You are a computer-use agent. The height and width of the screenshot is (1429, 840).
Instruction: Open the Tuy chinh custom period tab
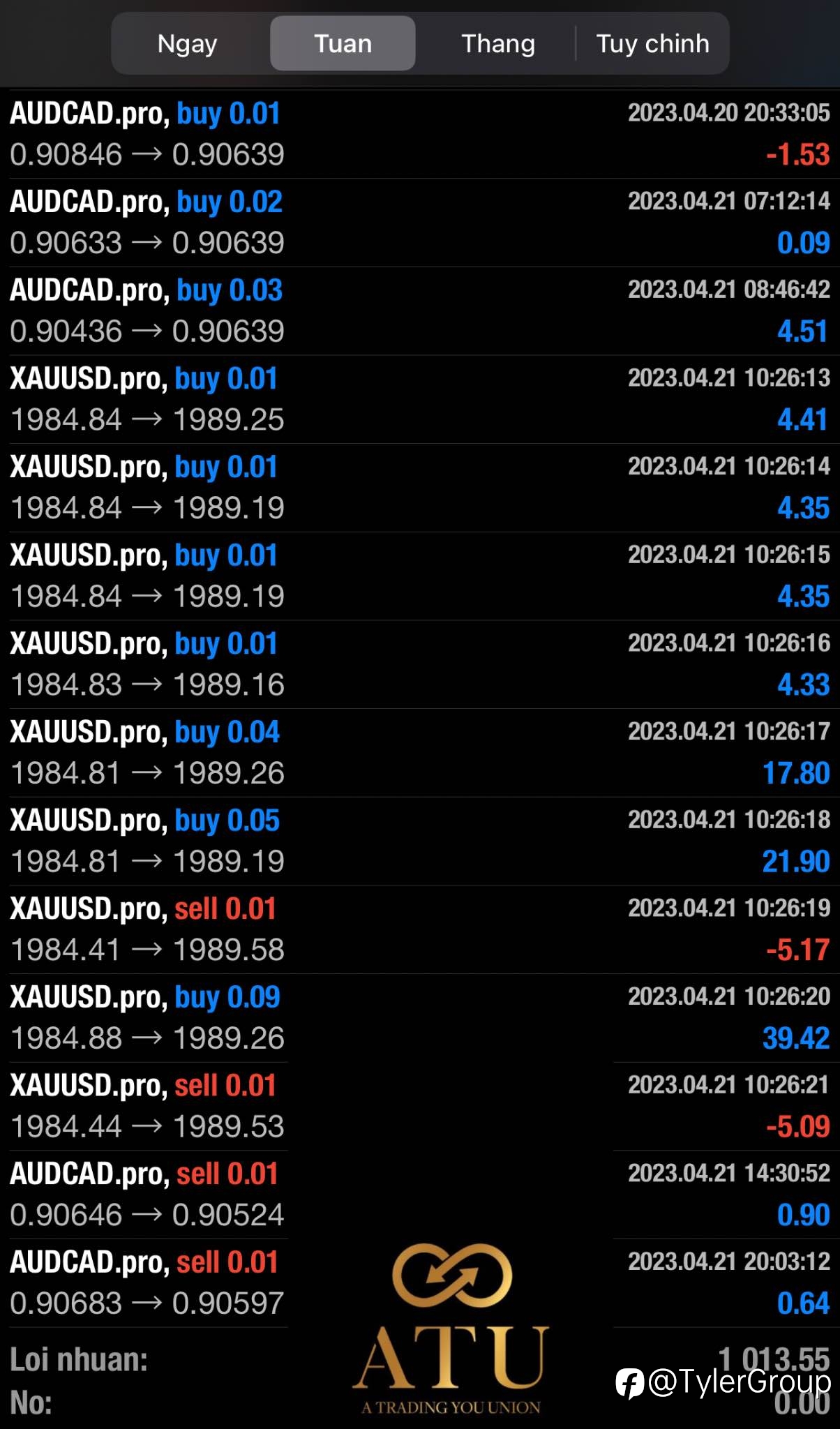pyautogui.click(x=652, y=43)
